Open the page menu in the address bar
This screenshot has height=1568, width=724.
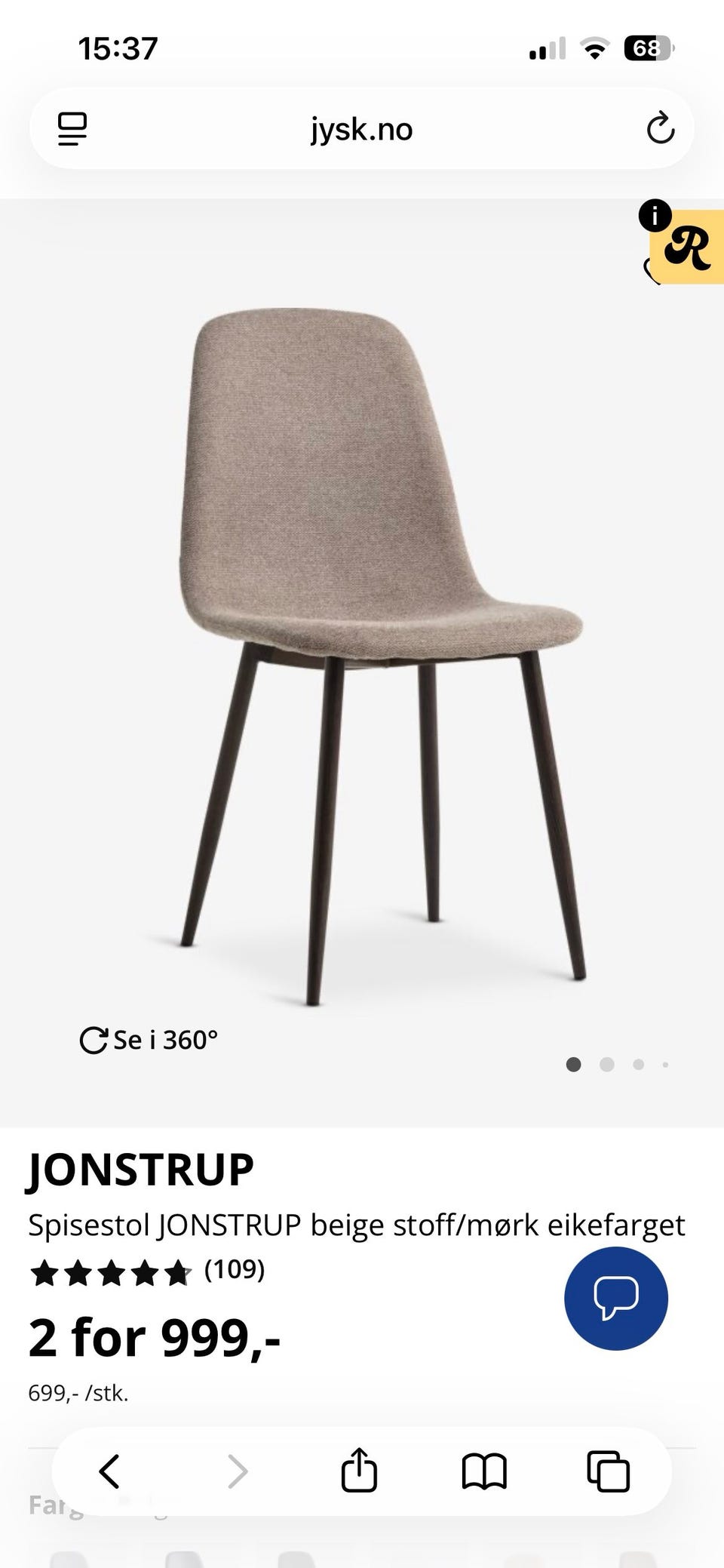(x=72, y=129)
